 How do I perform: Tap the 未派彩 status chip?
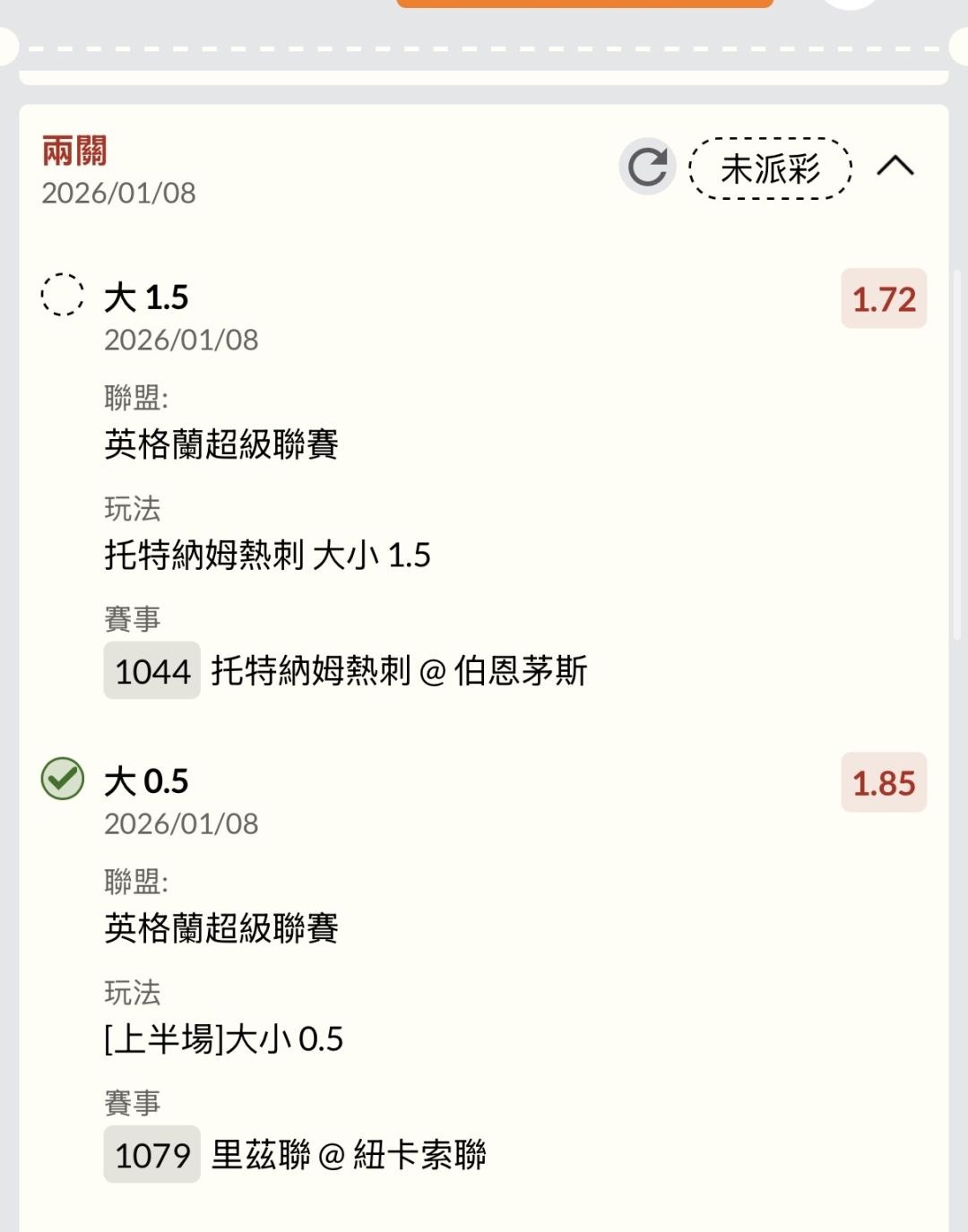(770, 168)
